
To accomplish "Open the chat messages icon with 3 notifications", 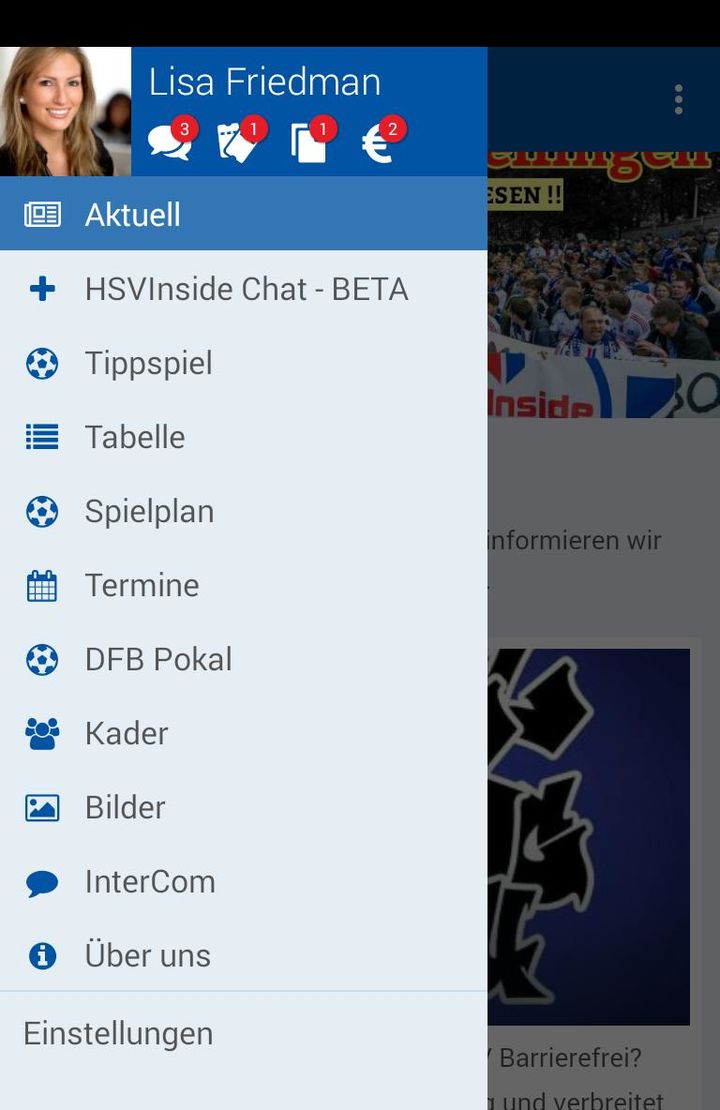I will click(x=170, y=142).
